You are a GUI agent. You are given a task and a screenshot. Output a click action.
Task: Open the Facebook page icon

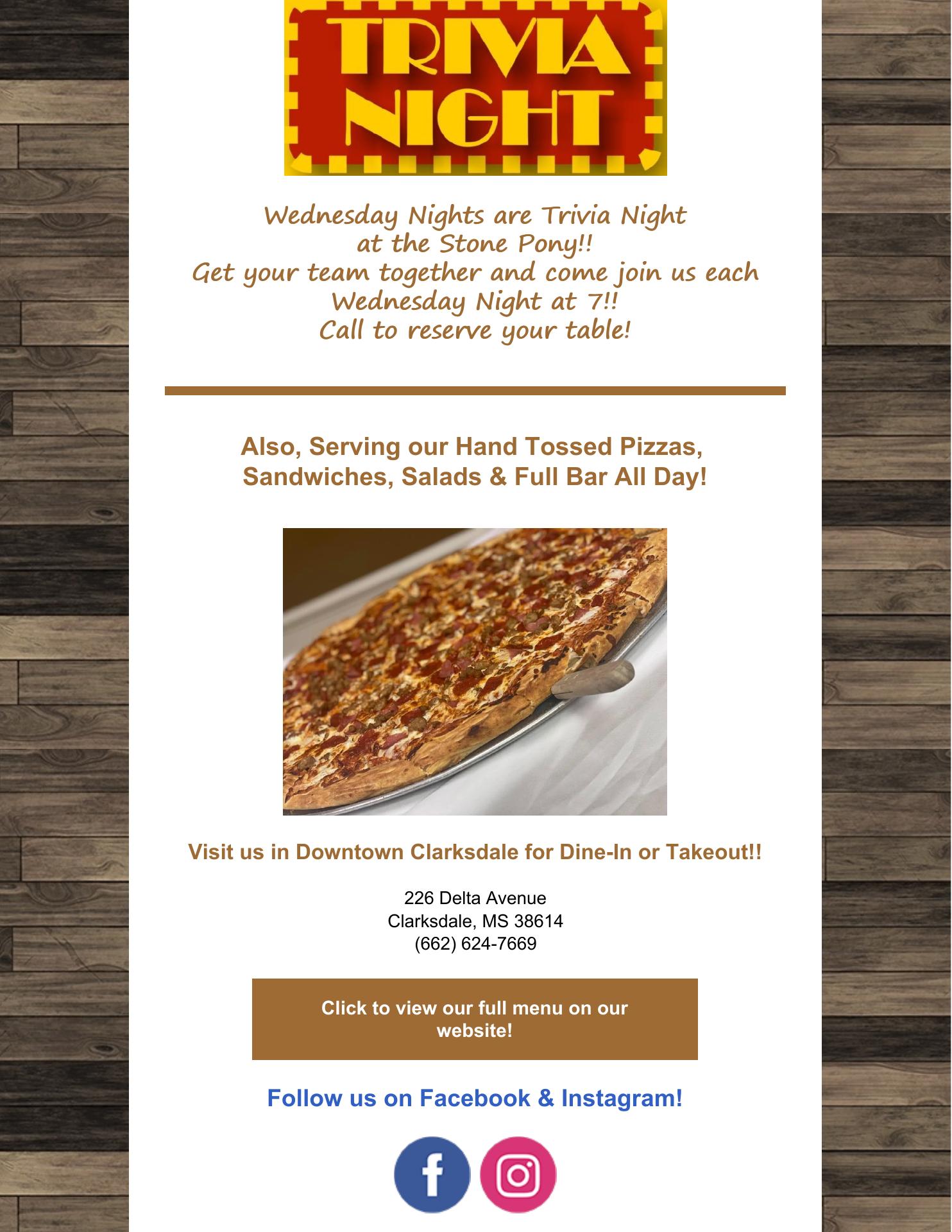click(x=432, y=1175)
